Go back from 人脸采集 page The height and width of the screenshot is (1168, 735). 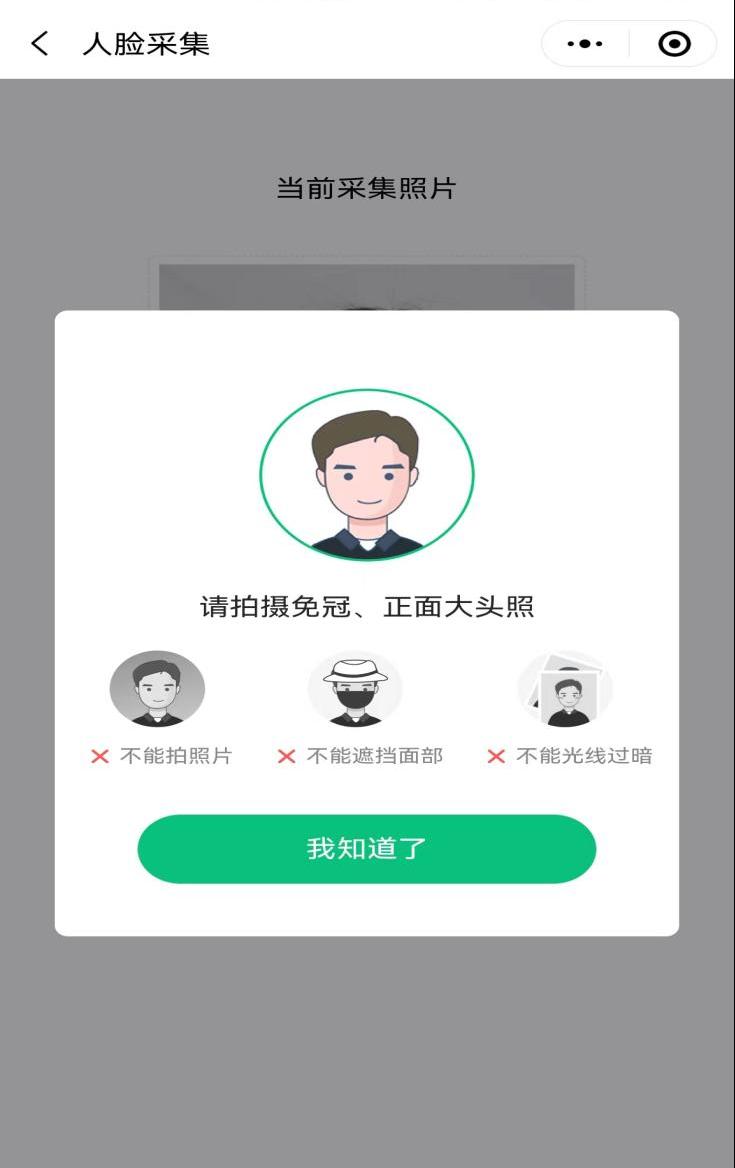[x=39, y=44]
